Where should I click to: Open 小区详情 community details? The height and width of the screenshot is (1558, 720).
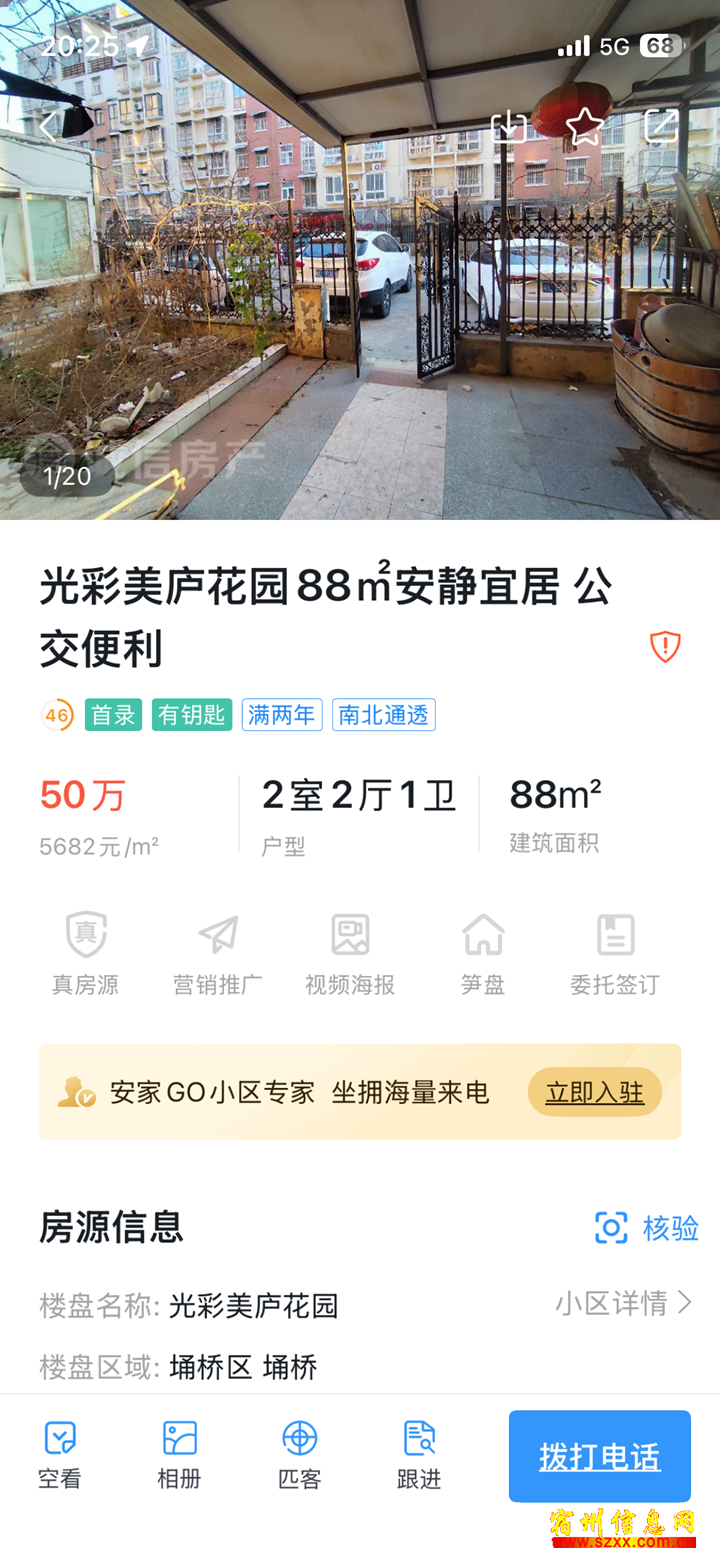click(x=624, y=1303)
